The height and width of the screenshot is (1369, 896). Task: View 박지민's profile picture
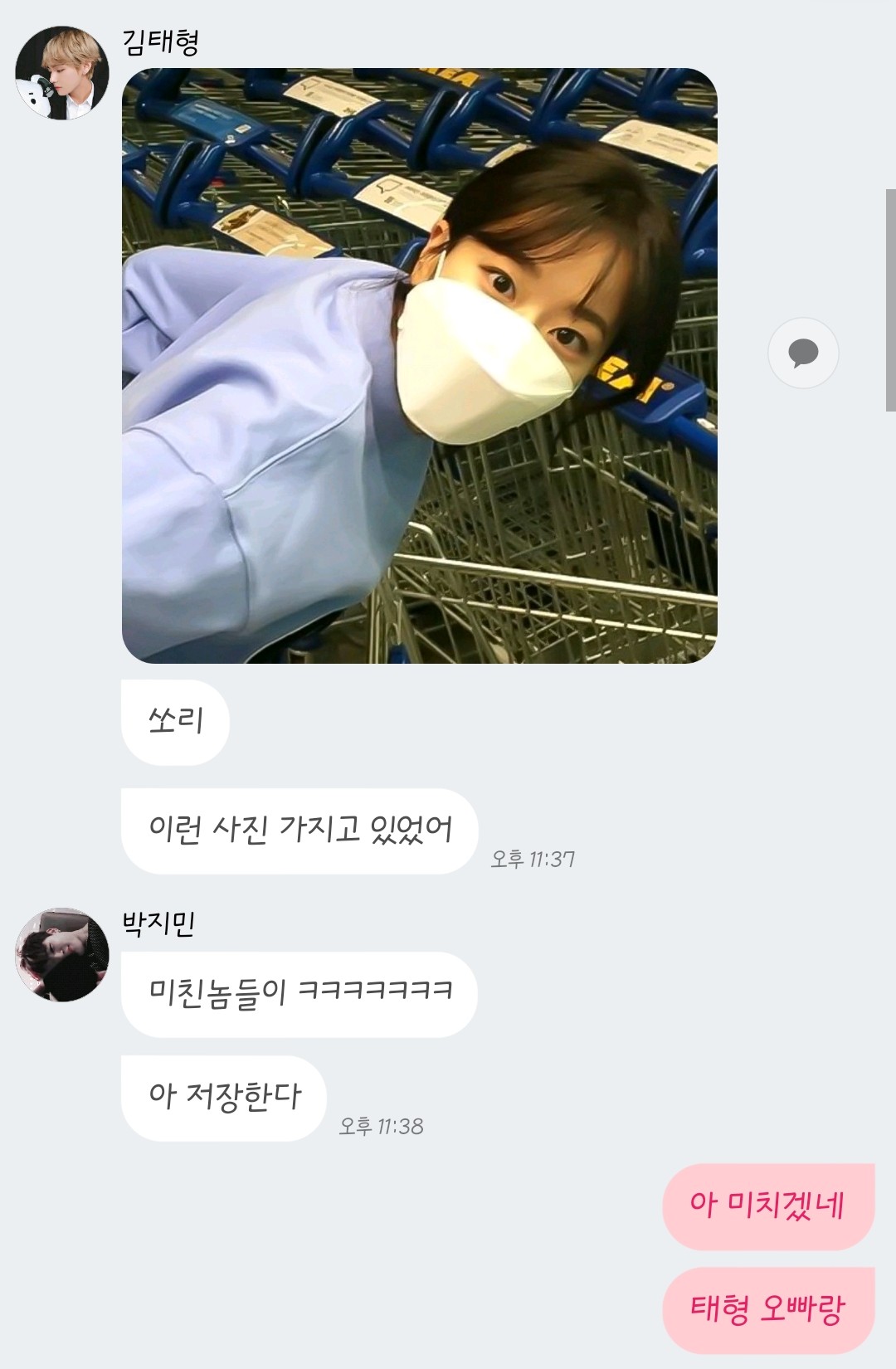pos(62,954)
